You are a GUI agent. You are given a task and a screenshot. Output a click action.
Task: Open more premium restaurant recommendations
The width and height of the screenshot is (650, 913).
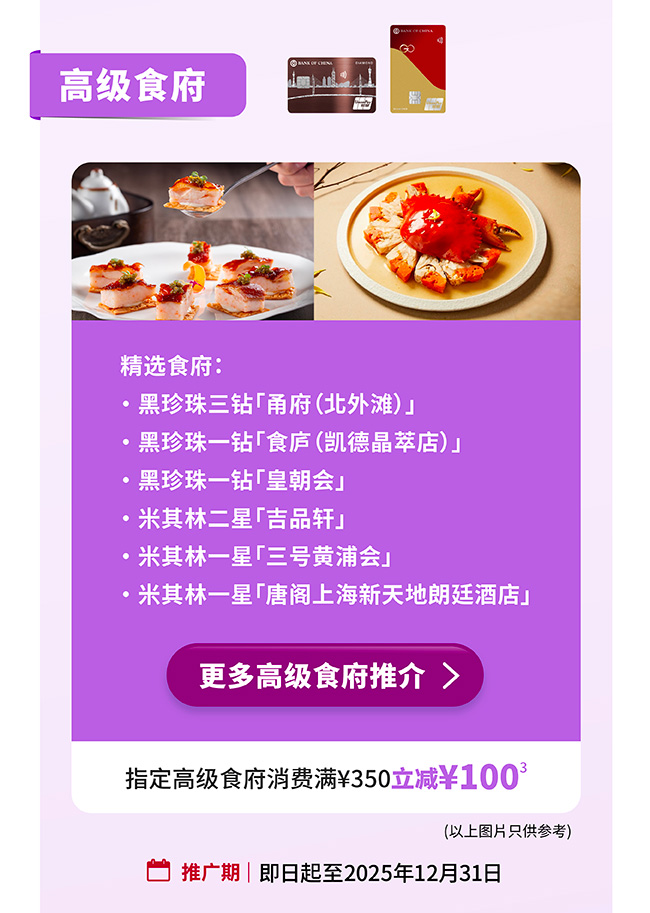[x=325, y=676]
